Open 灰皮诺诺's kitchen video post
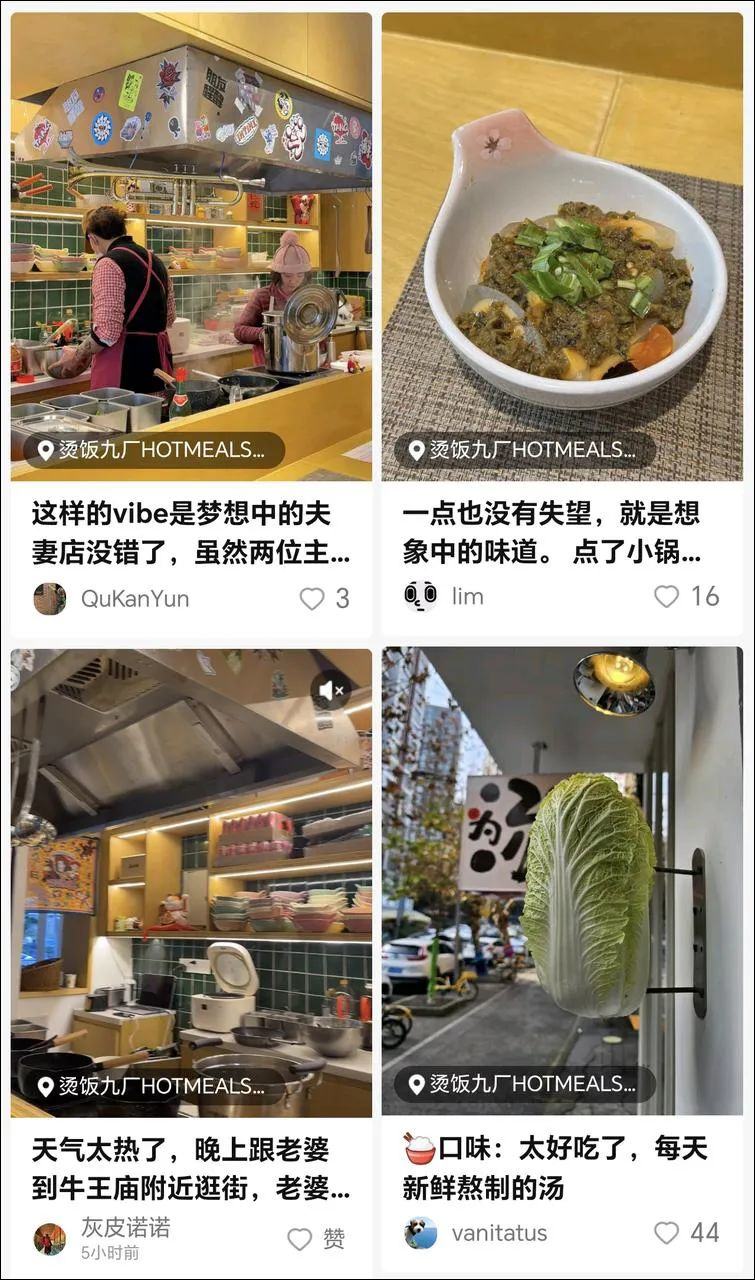This screenshot has height=1280, width=755. tap(191, 881)
